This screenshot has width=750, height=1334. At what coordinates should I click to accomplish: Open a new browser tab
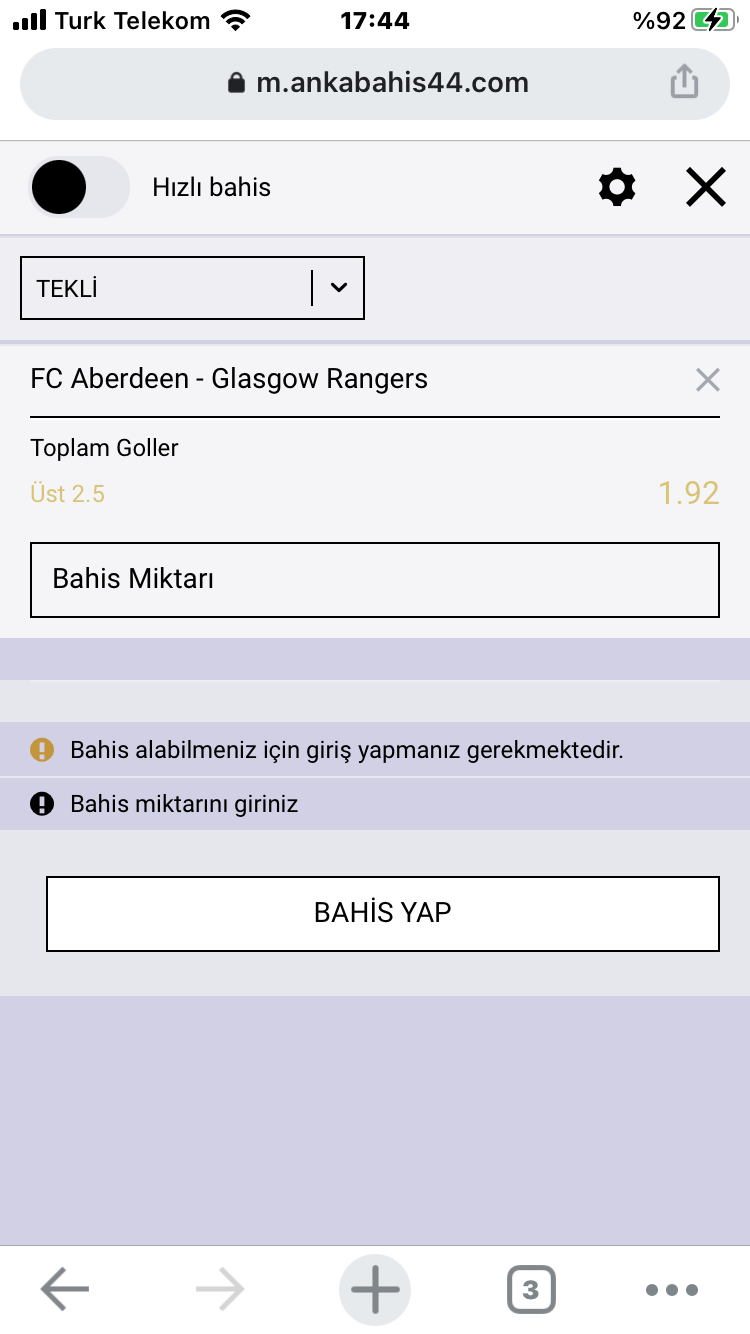point(375,1289)
